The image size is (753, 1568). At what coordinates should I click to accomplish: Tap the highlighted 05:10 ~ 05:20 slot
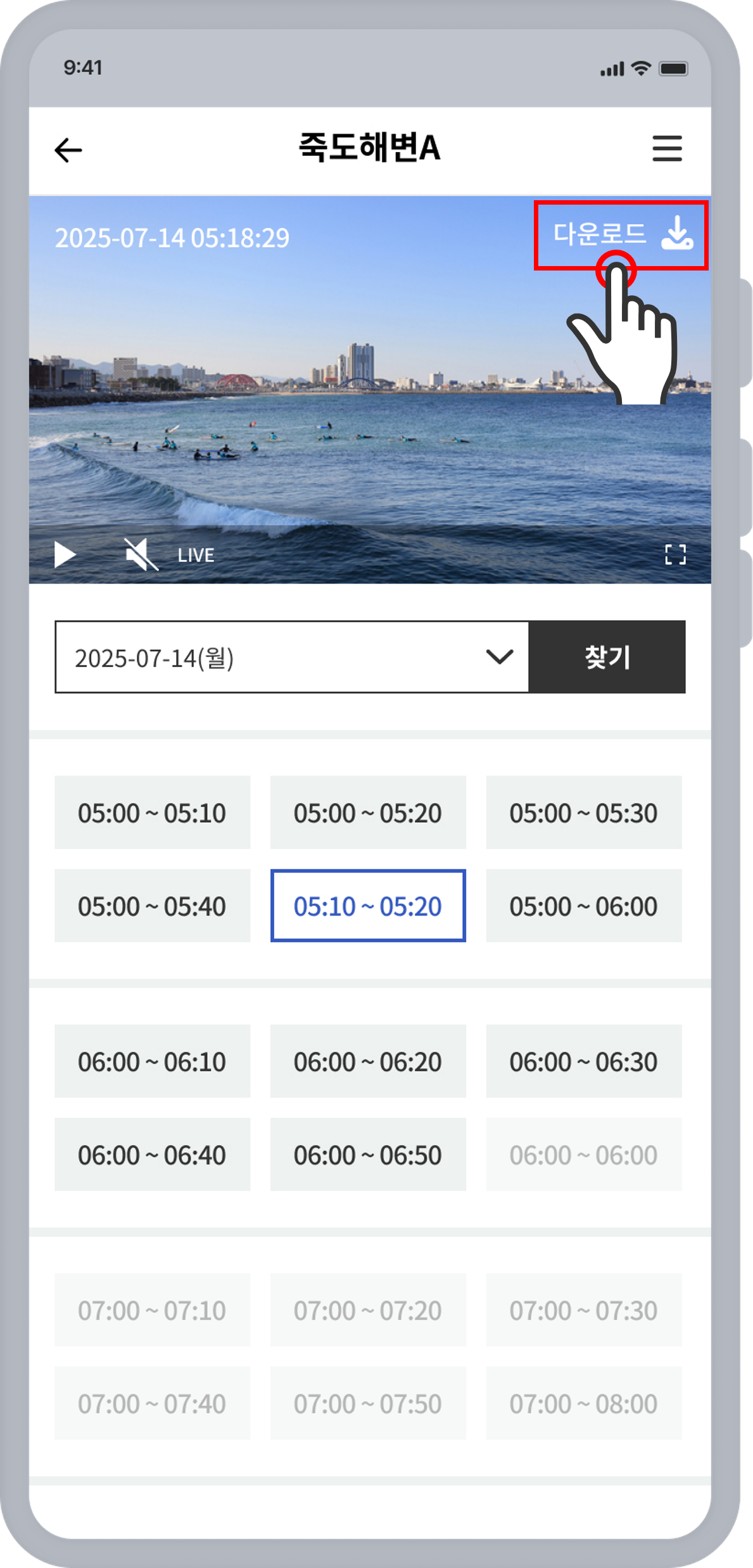pyautogui.click(x=368, y=906)
